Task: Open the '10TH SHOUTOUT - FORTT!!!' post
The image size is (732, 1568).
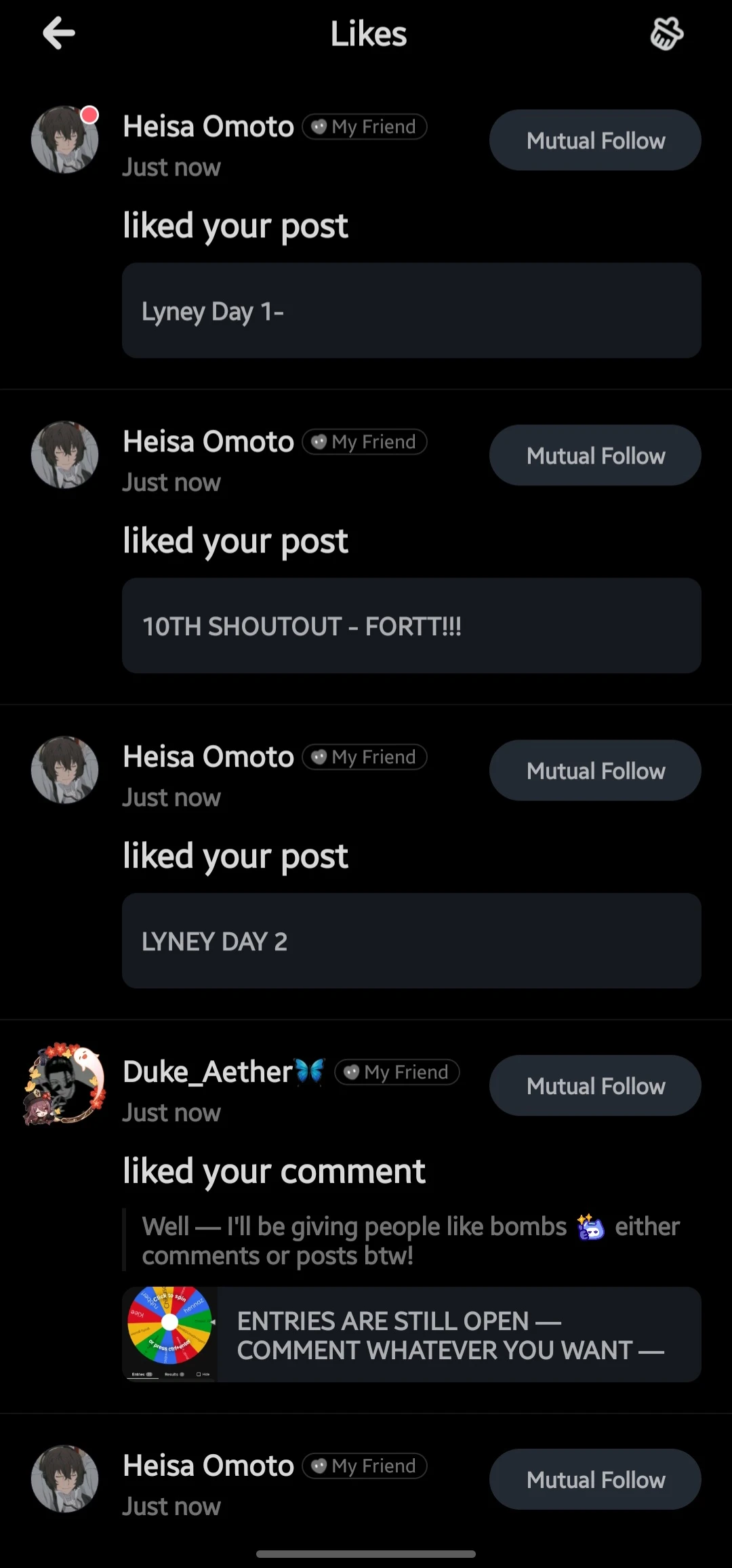Action: click(x=411, y=626)
